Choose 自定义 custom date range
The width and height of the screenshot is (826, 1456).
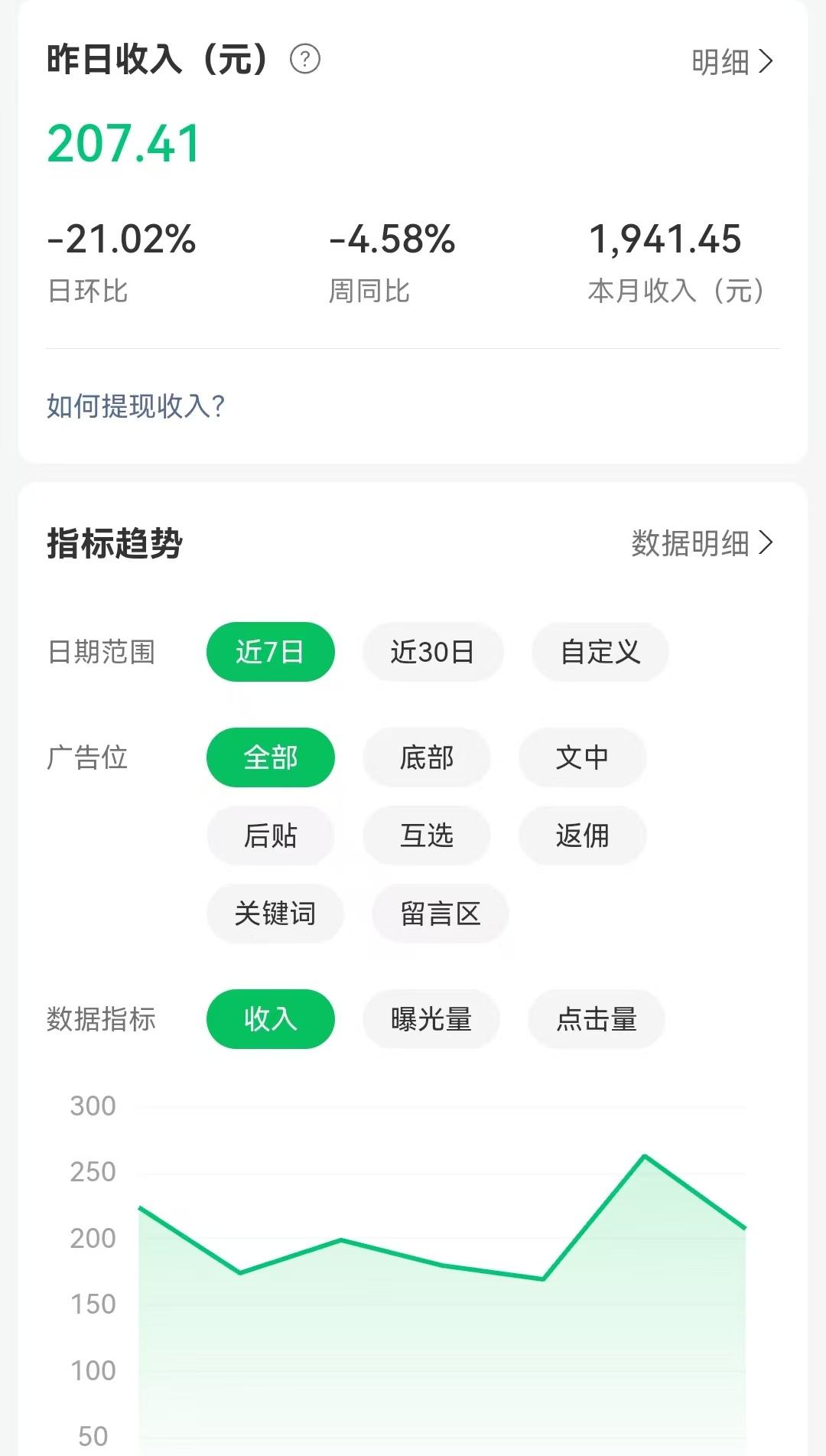click(600, 651)
